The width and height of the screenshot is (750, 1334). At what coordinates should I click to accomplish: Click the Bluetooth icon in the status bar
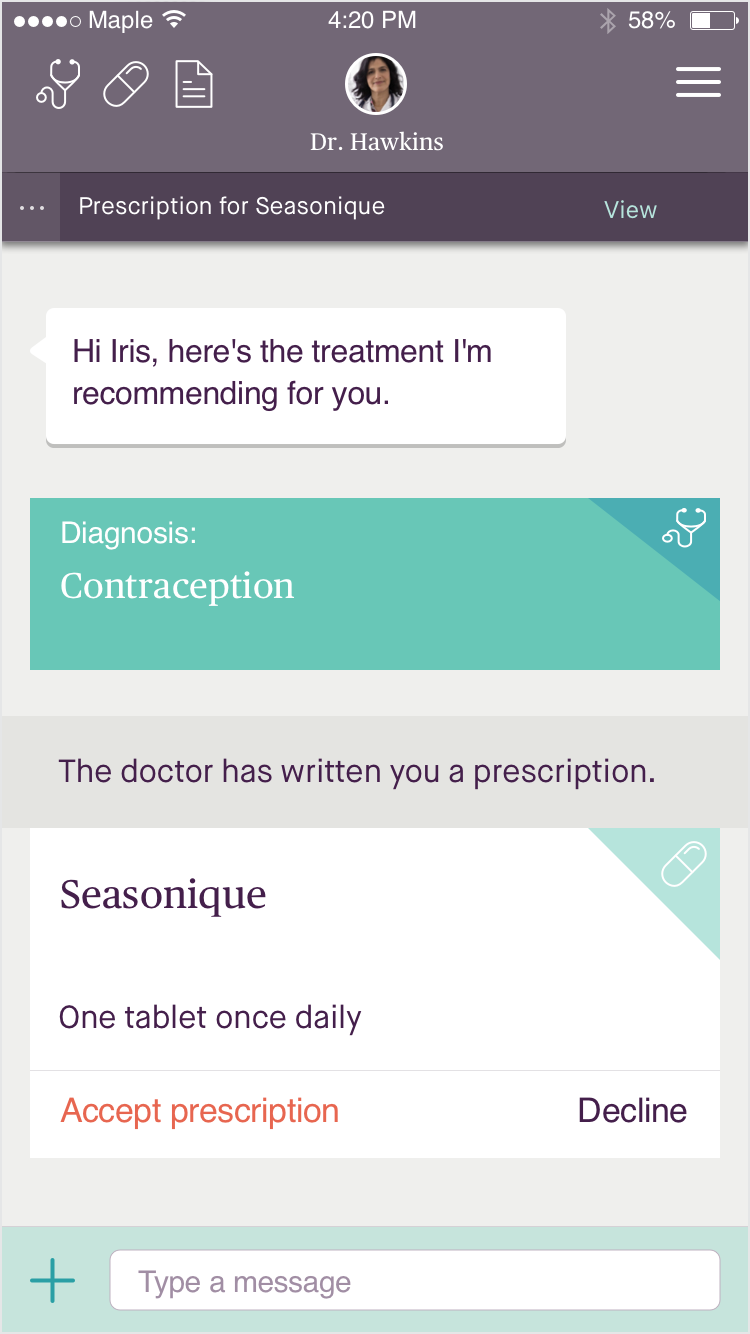pos(610,18)
